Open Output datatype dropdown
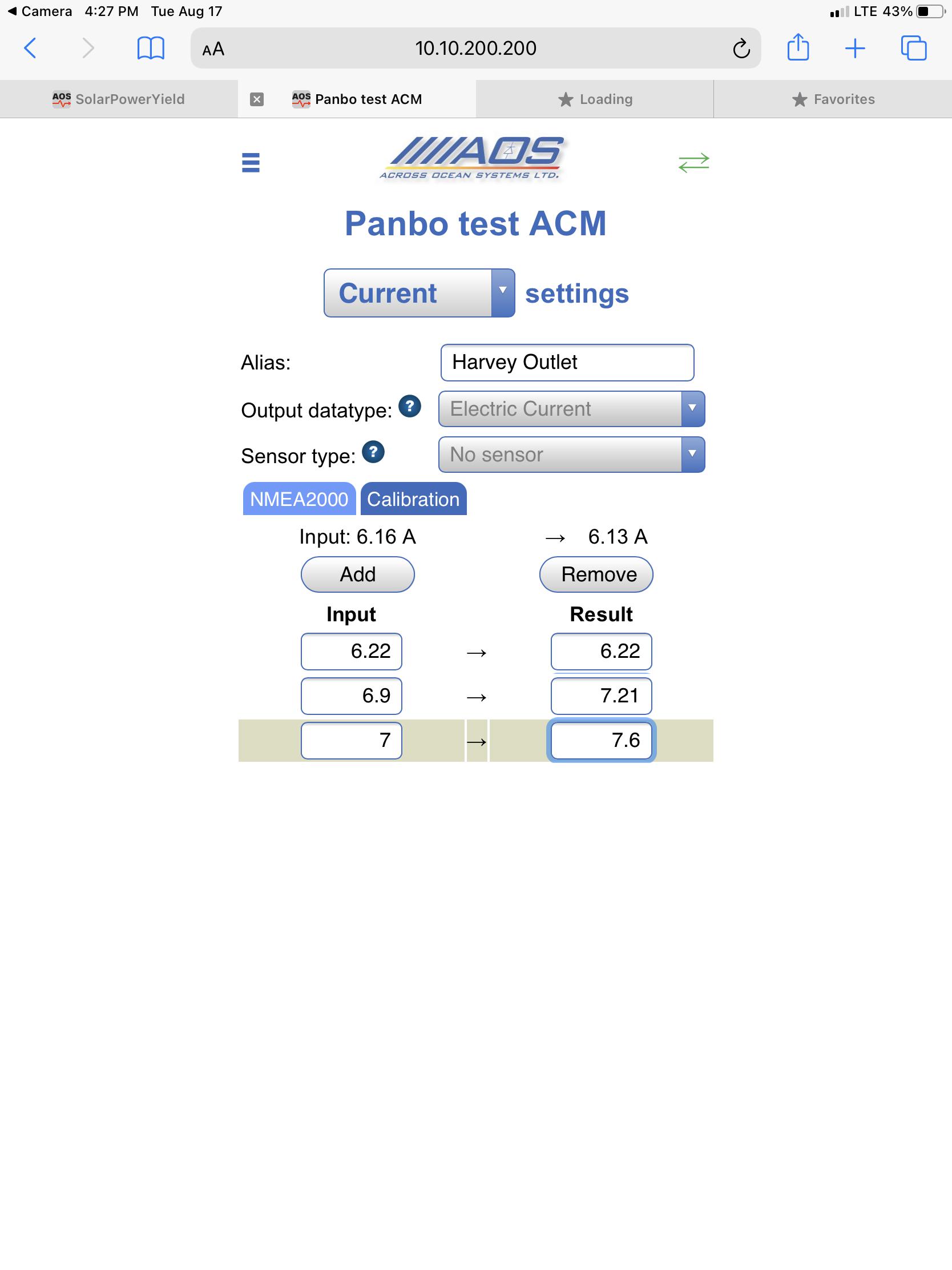Viewport: 952px width, 1270px height. pyautogui.click(x=571, y=409)
